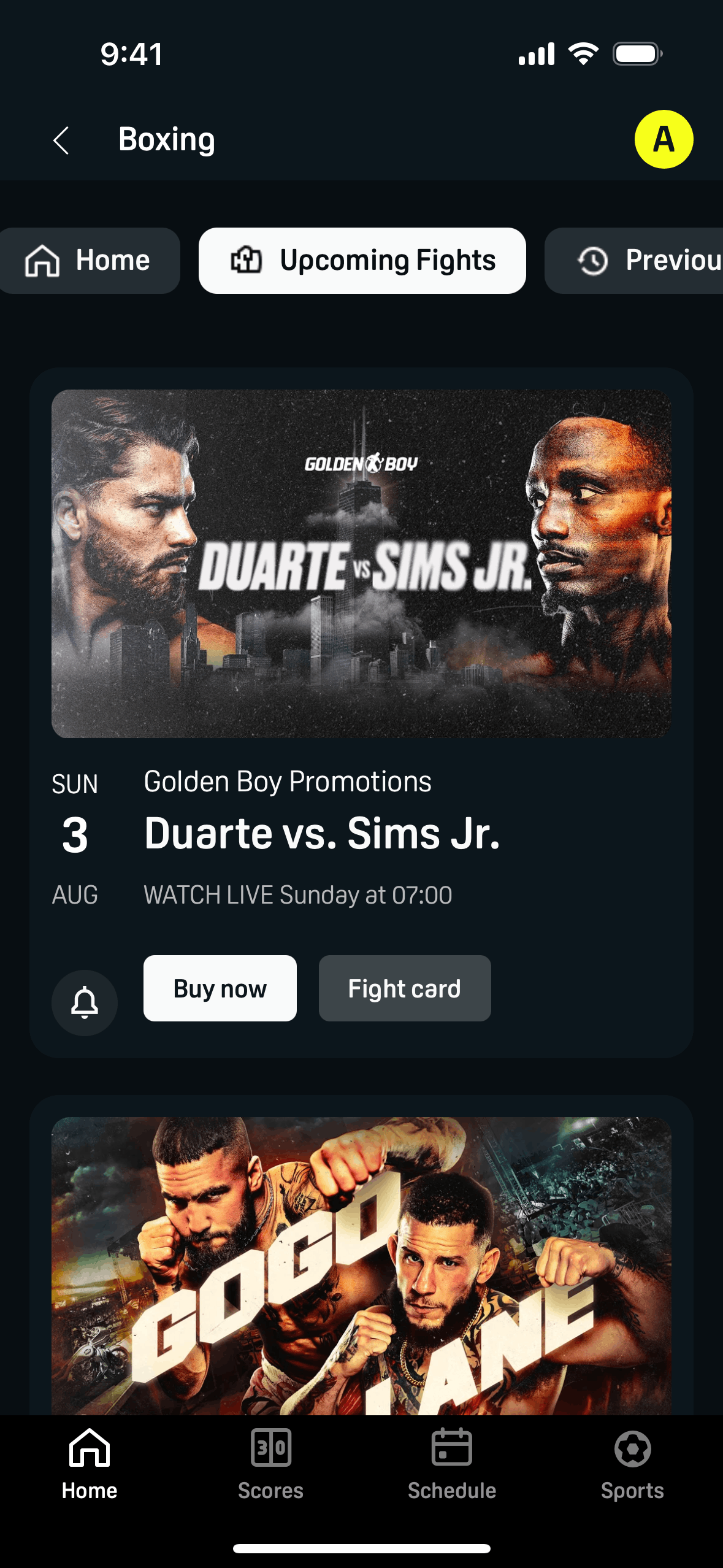Go to the Sports tab
Screen dimensions: 723x1568
632,1464
